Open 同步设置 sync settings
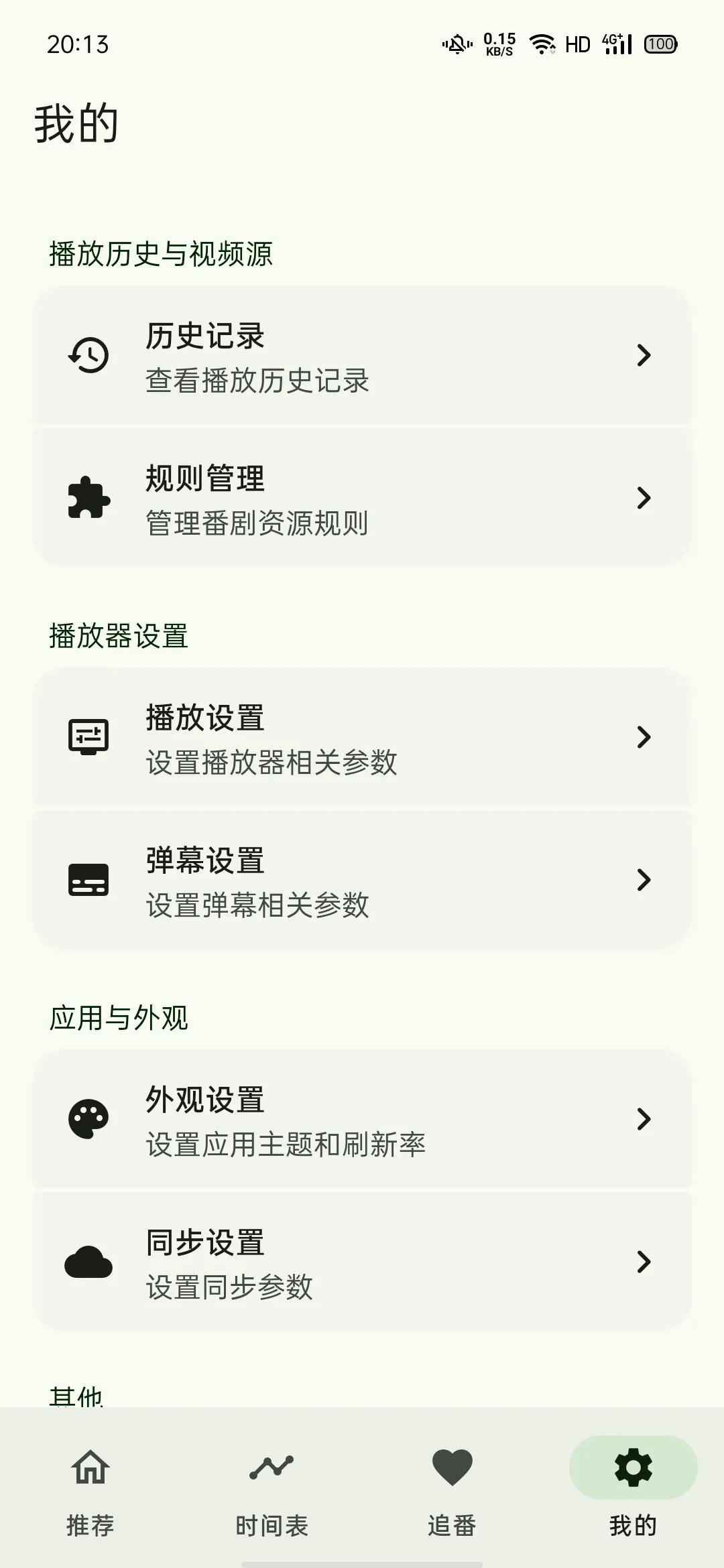 pyautogui.click(x=362, y=1262)
